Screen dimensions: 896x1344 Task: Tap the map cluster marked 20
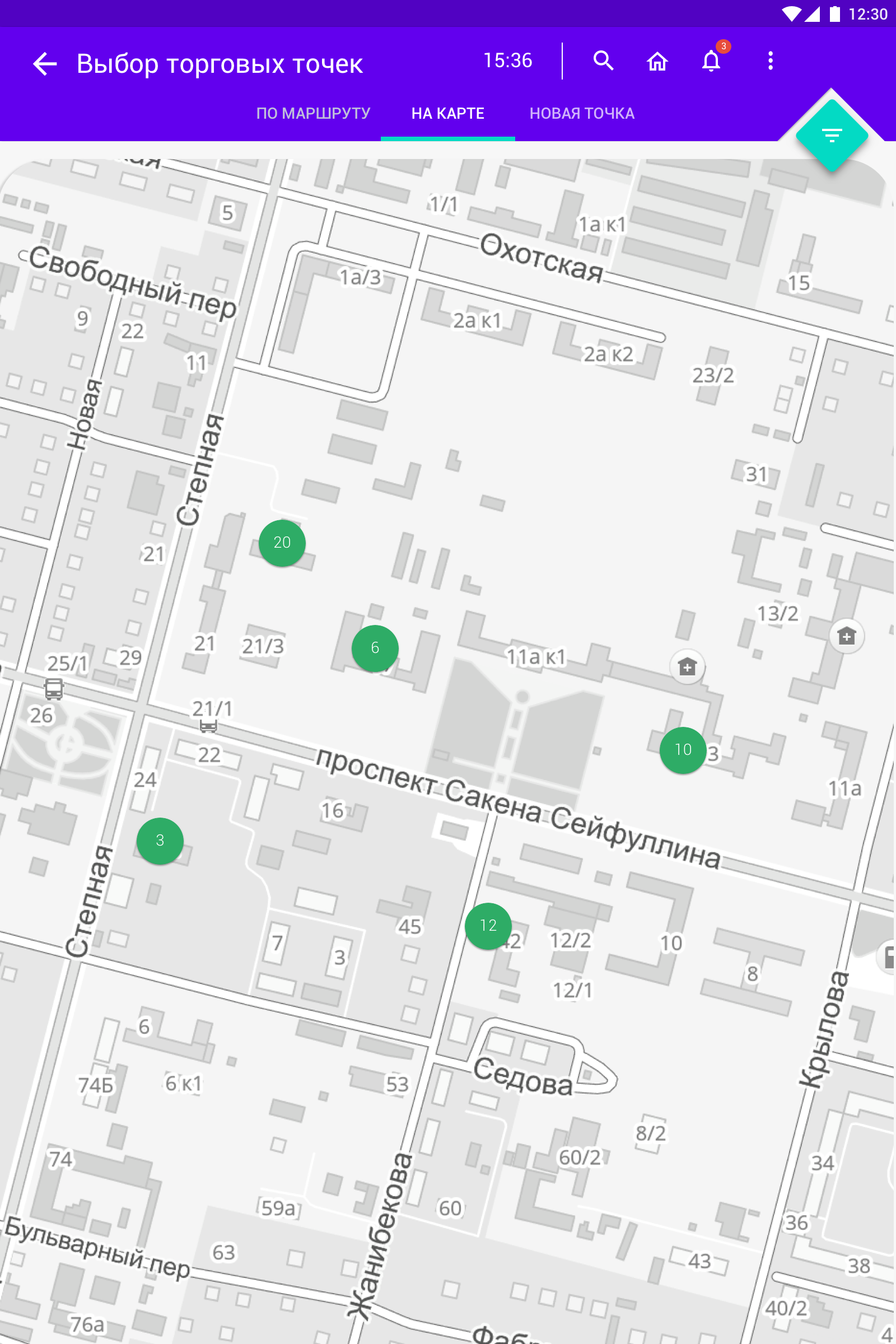(x=282, y=542)
